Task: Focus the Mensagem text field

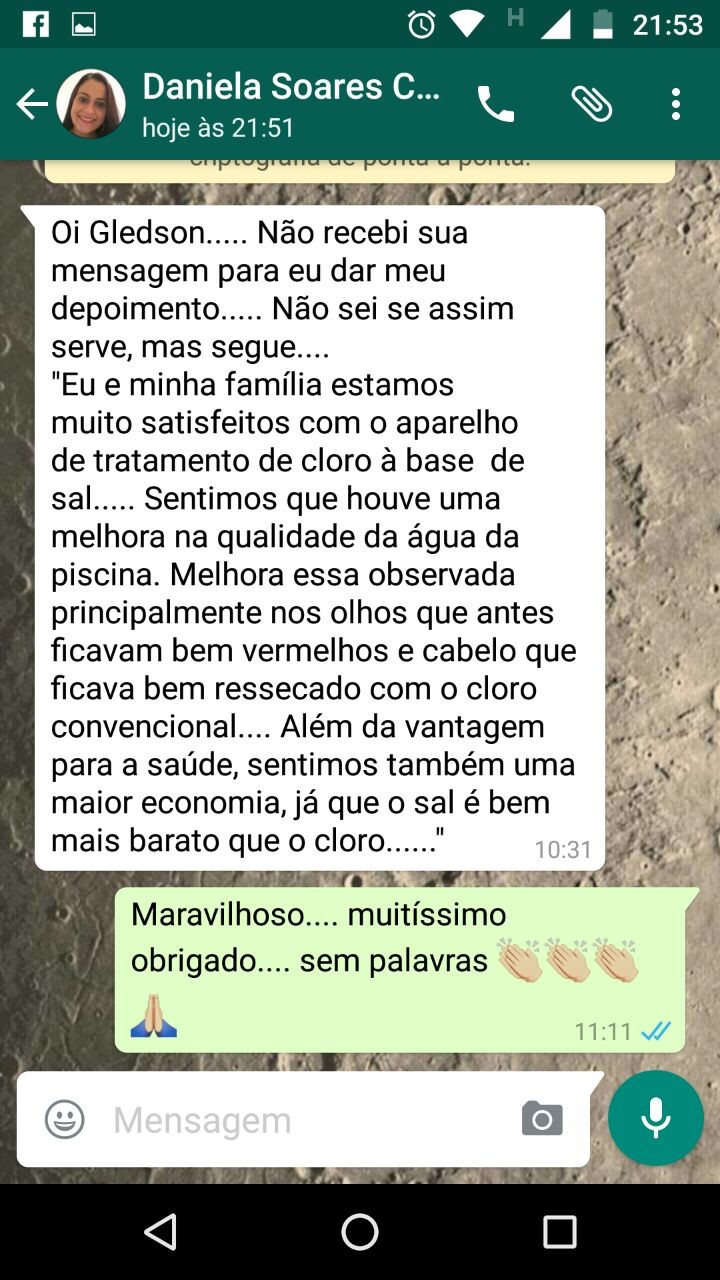Action: [x=300, y=1120]
